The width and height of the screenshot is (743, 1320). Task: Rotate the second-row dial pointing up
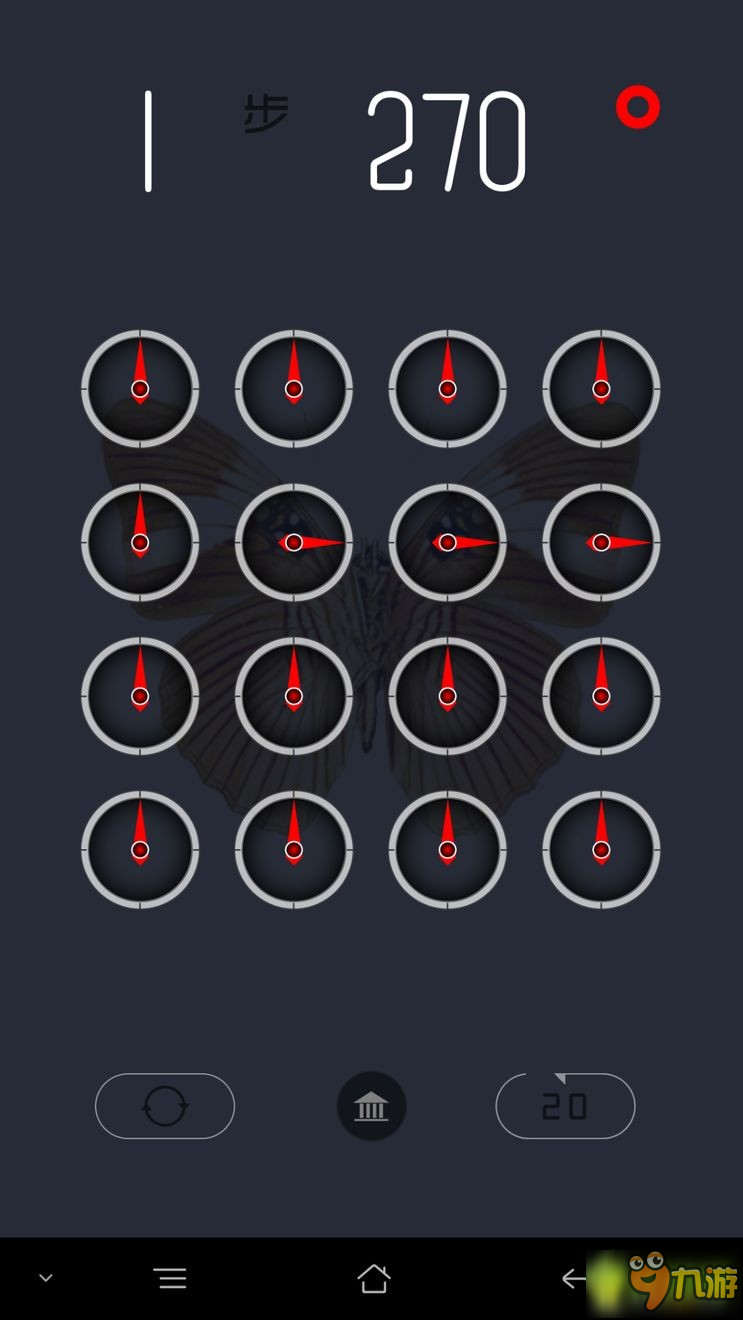pyautogui.click(x=140, y=542)
